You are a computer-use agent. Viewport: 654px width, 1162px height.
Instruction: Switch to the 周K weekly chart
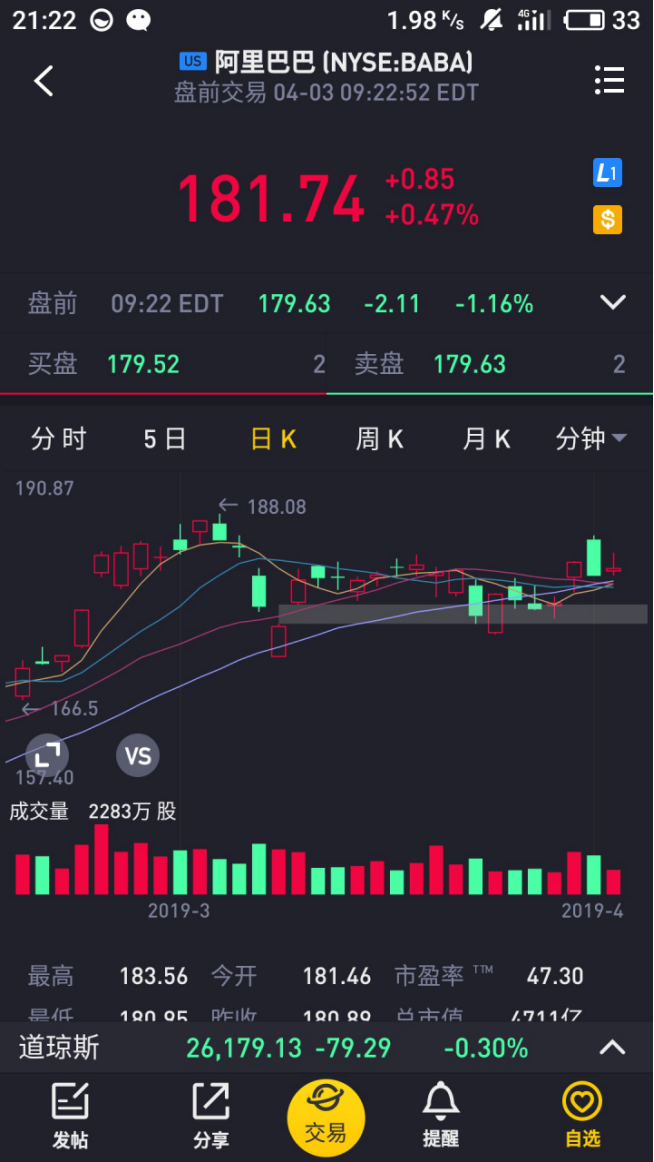point(380,439)
